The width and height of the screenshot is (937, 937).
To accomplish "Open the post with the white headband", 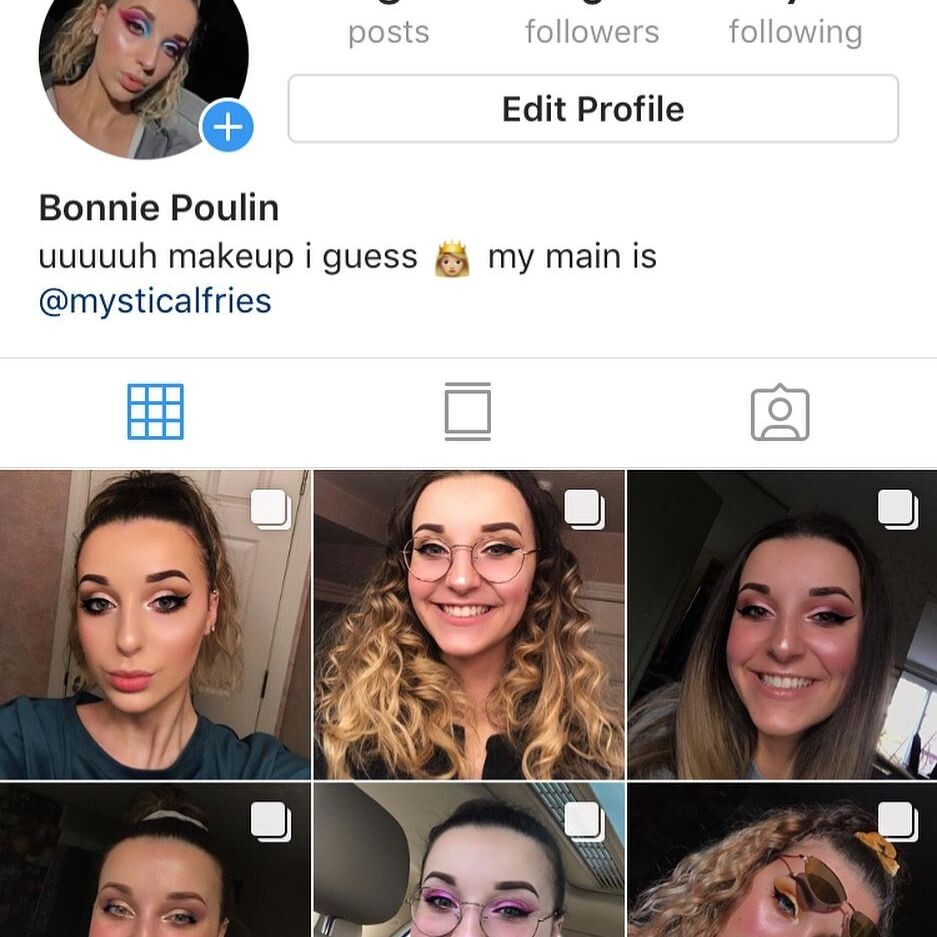I will 155,862.
